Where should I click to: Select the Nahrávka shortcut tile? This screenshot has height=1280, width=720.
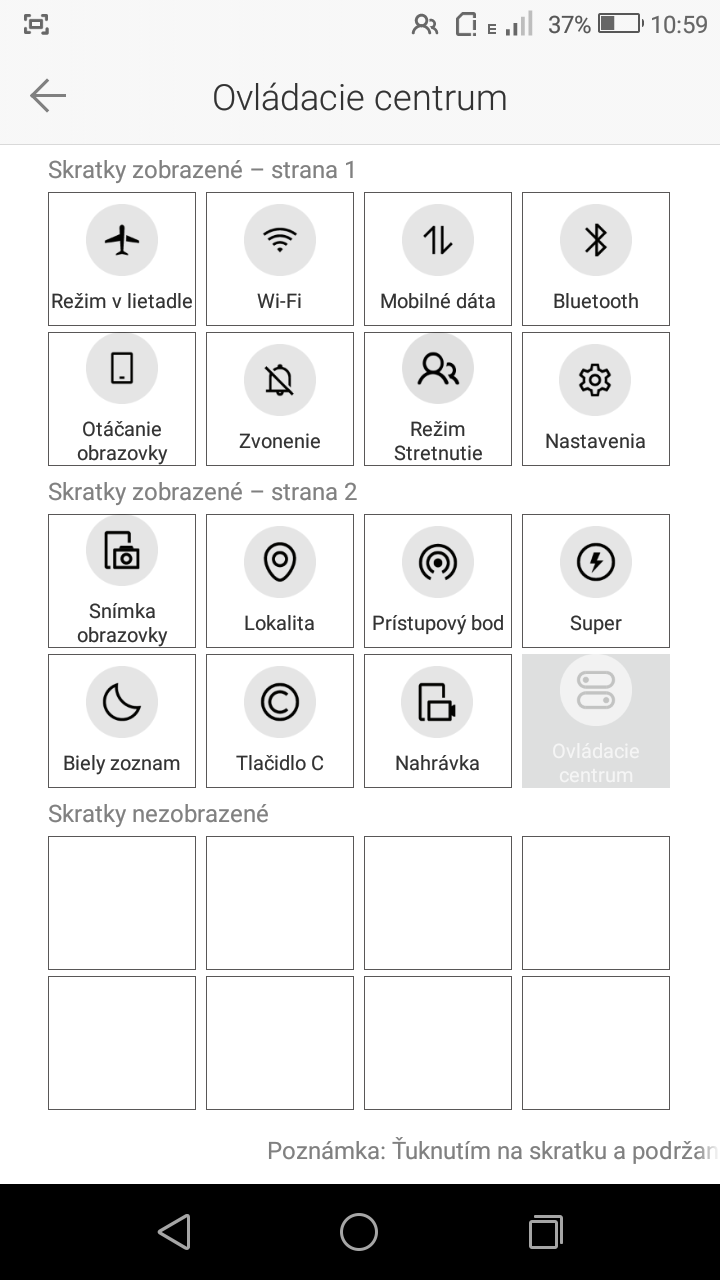click(x=438, y=721)
